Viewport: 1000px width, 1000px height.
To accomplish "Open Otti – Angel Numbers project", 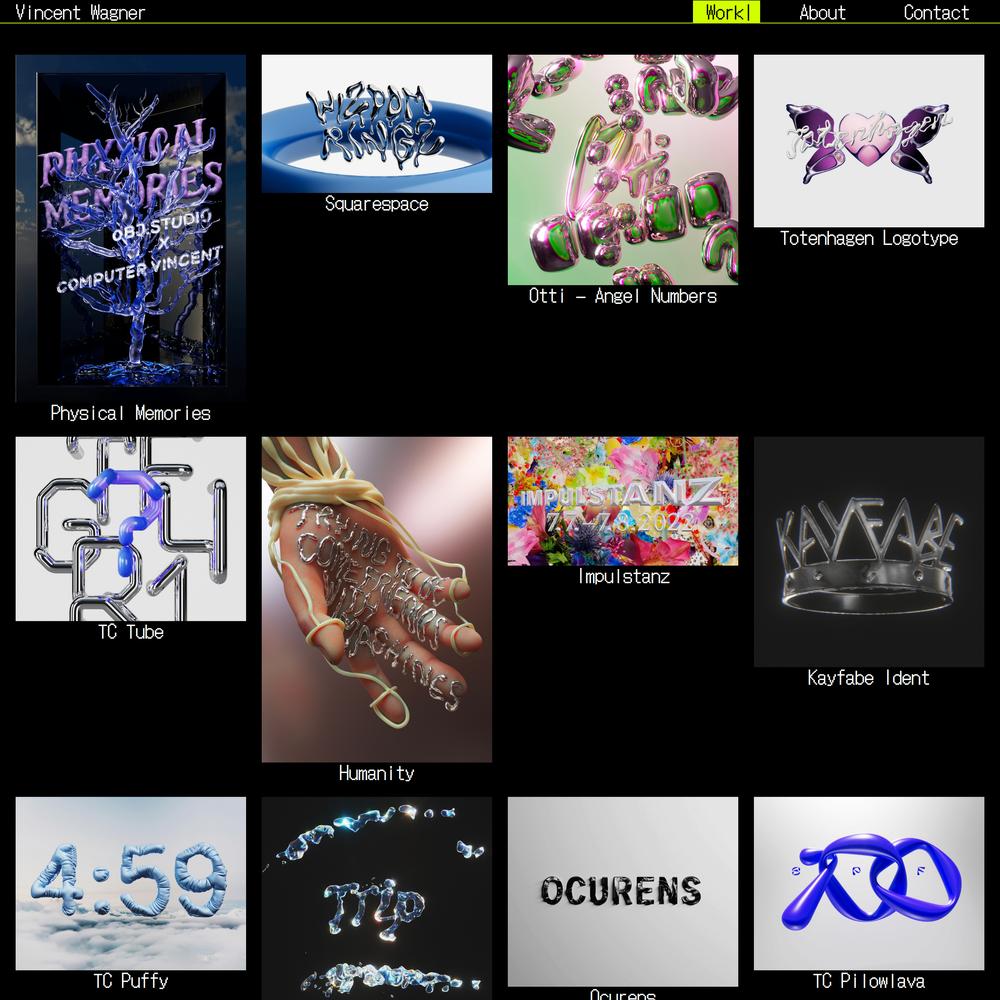I will coord(622,169).
